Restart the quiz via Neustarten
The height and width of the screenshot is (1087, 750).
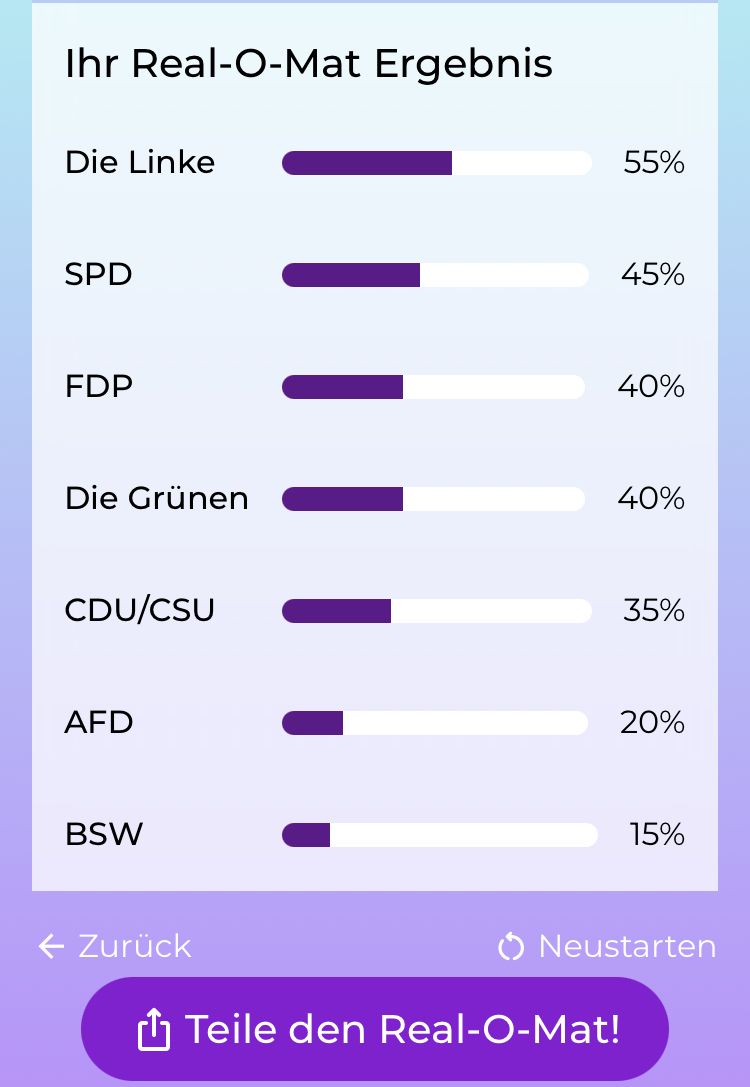607,946
